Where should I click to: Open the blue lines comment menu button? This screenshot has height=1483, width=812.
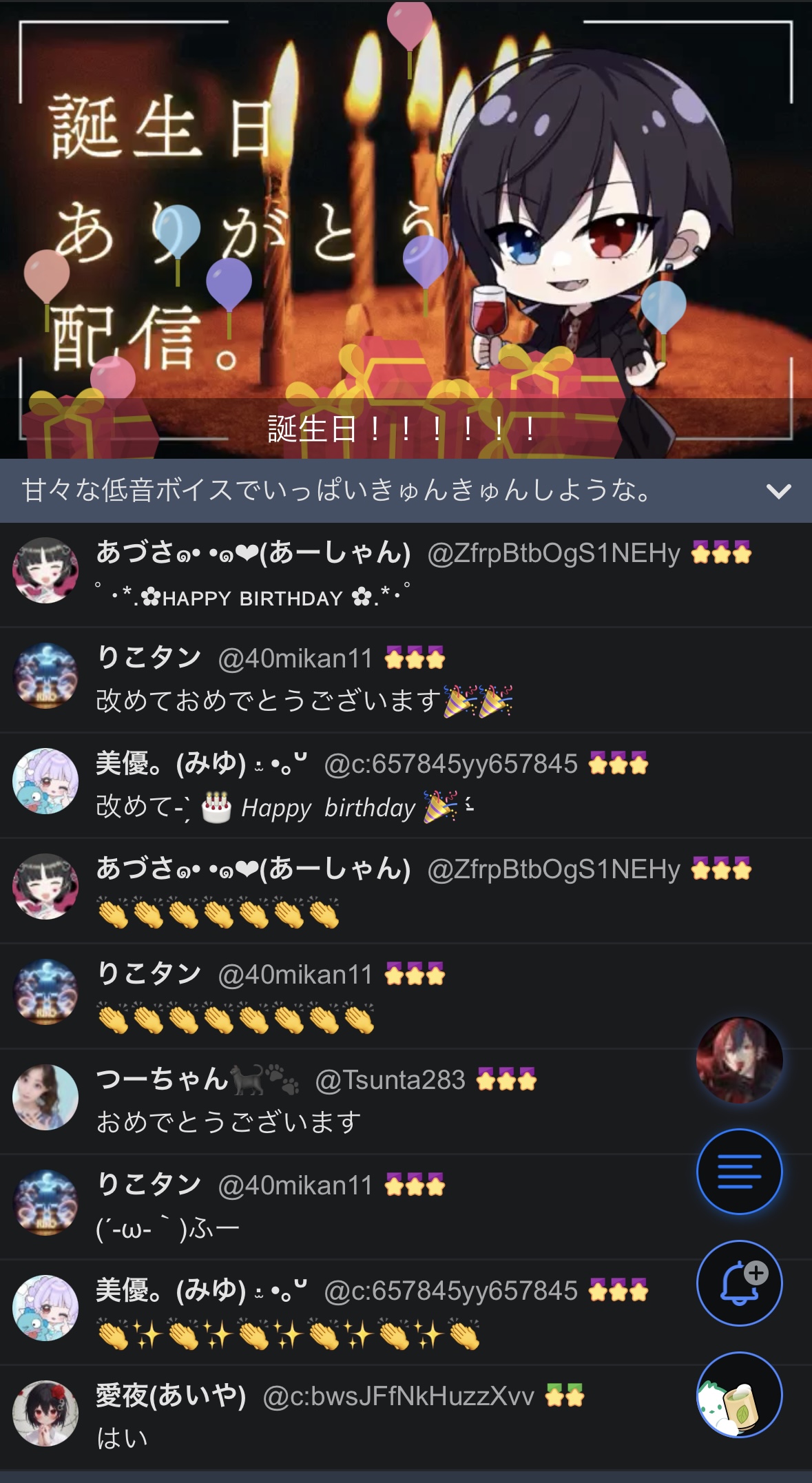click(739, 1172)
